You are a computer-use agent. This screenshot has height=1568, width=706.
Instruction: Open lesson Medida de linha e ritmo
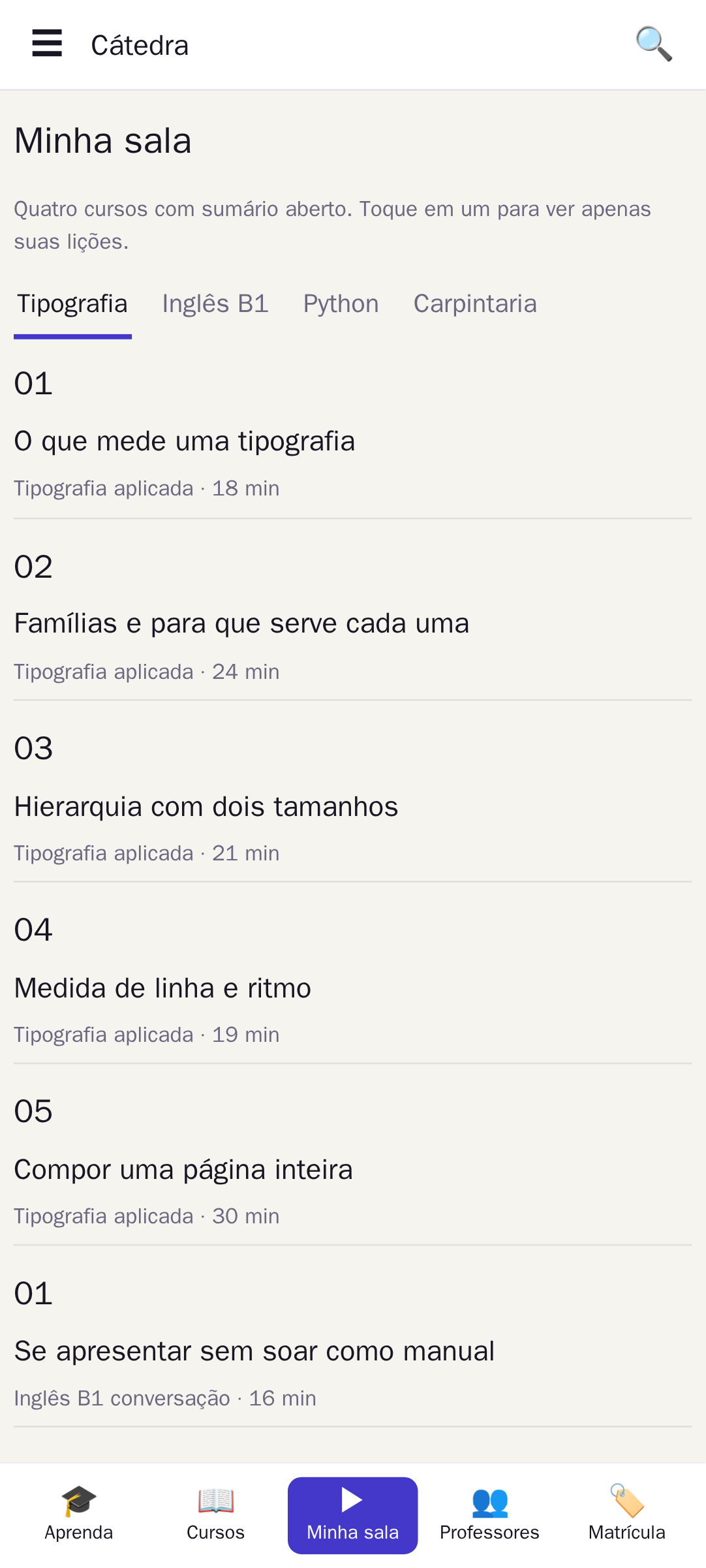click(353, 980)
